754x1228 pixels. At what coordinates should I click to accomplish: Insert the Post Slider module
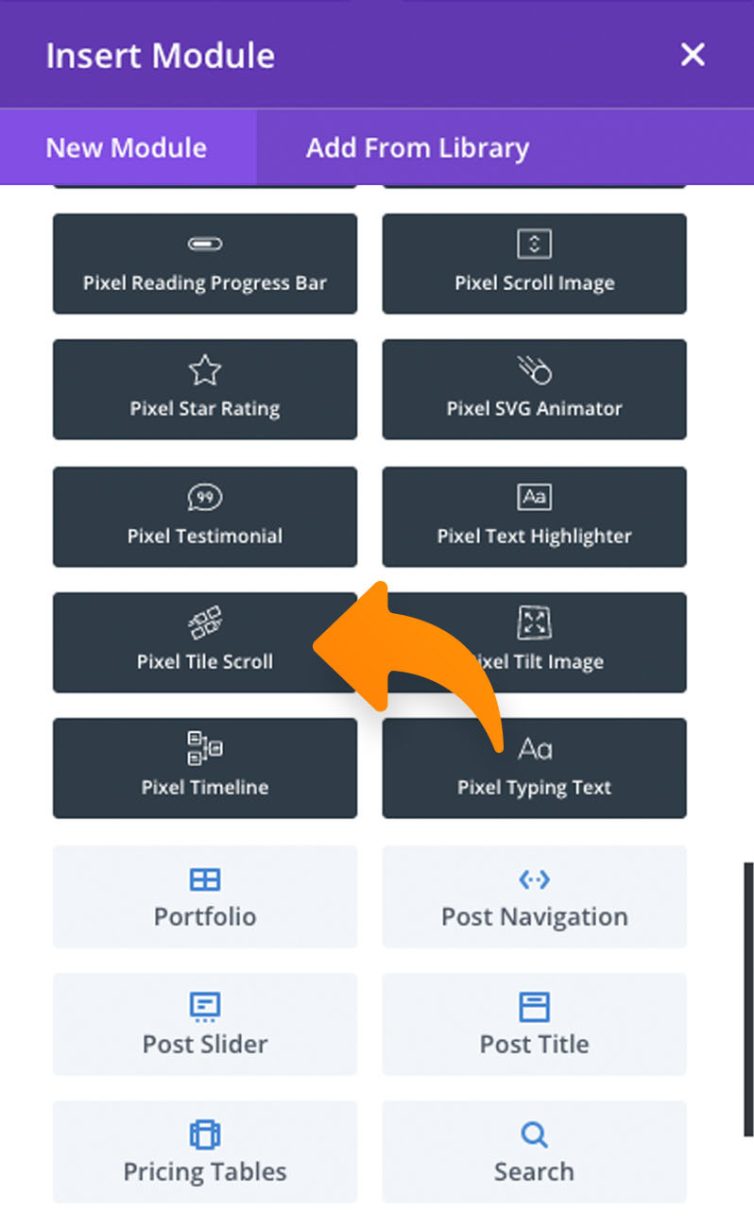coord(204,1024)
